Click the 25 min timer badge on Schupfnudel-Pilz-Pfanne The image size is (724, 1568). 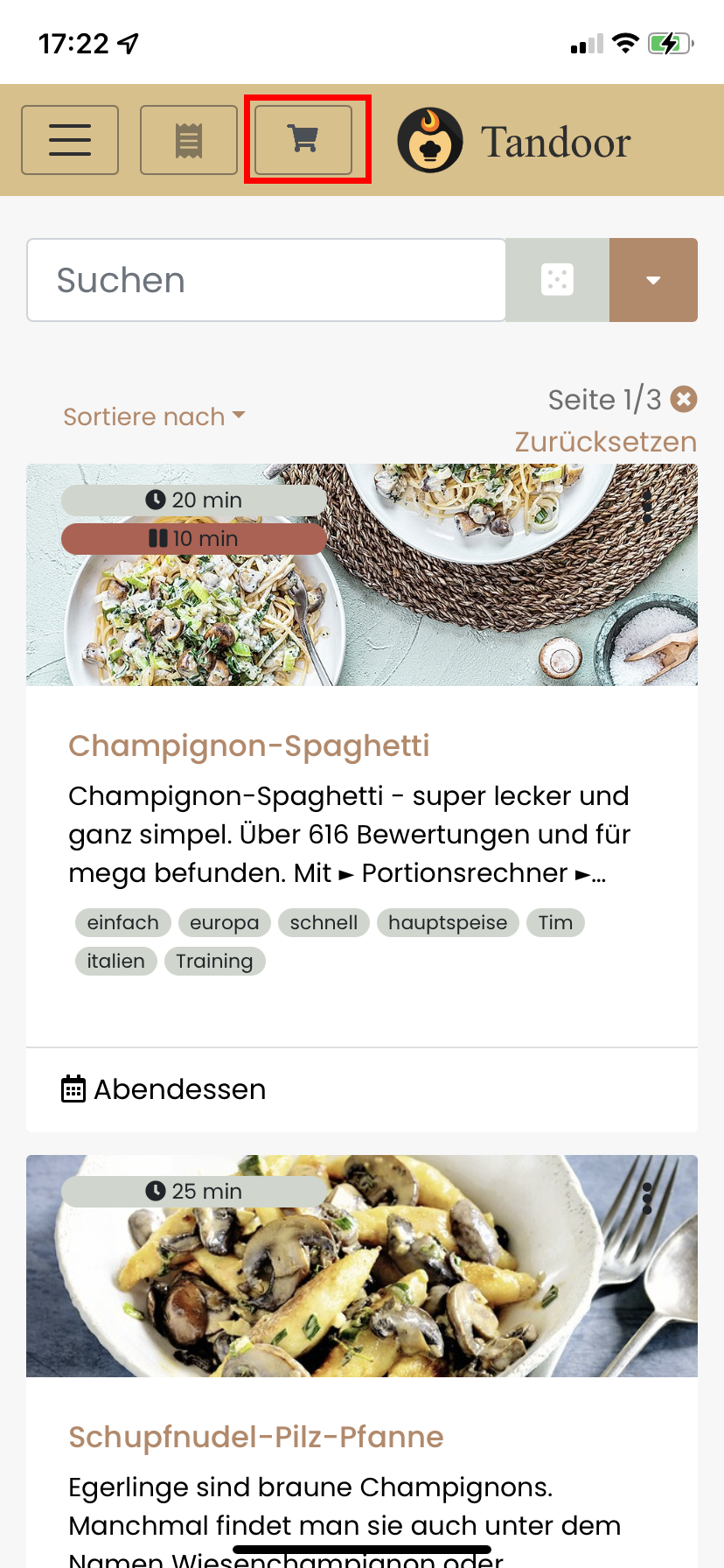[192, 1190]
